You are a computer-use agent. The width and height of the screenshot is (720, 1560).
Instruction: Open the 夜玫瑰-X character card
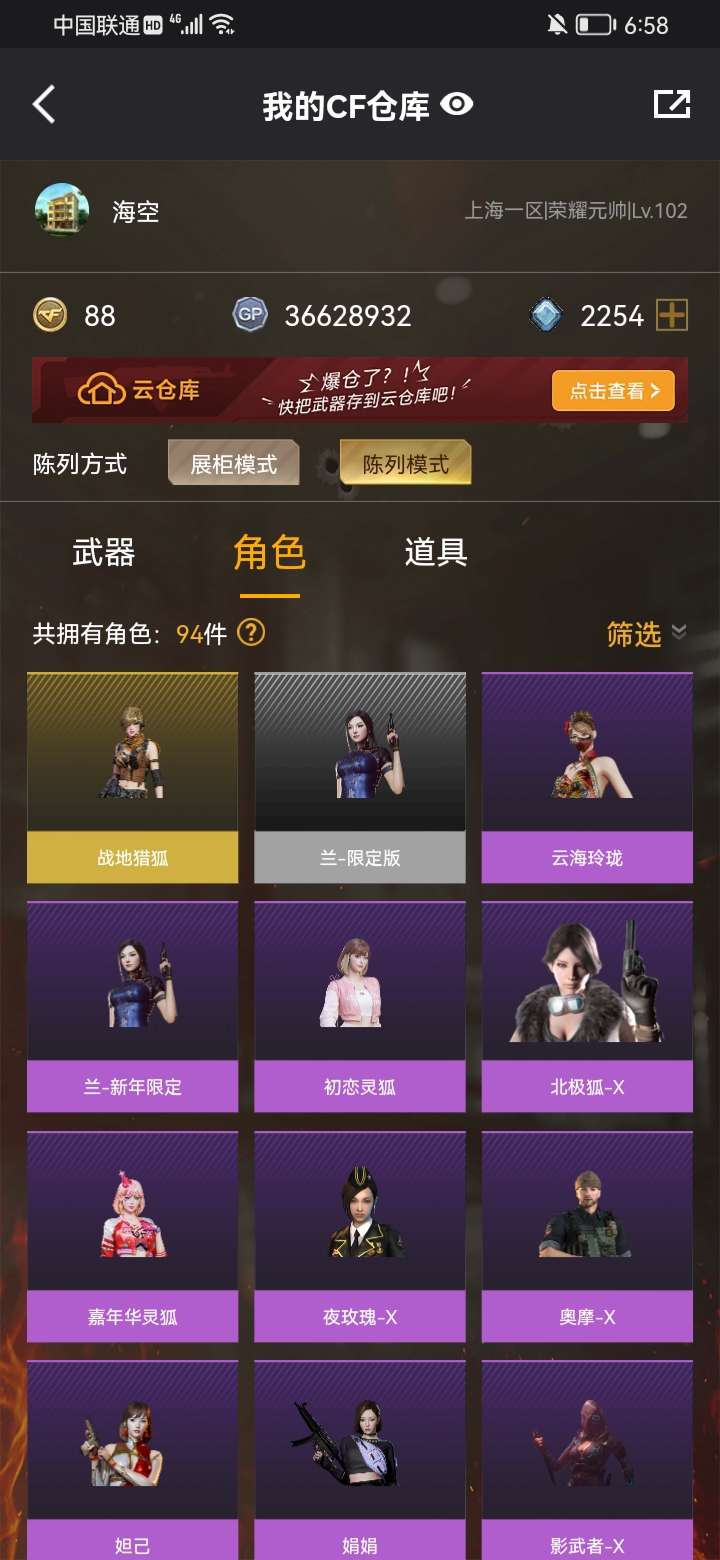click(360, 1237)
